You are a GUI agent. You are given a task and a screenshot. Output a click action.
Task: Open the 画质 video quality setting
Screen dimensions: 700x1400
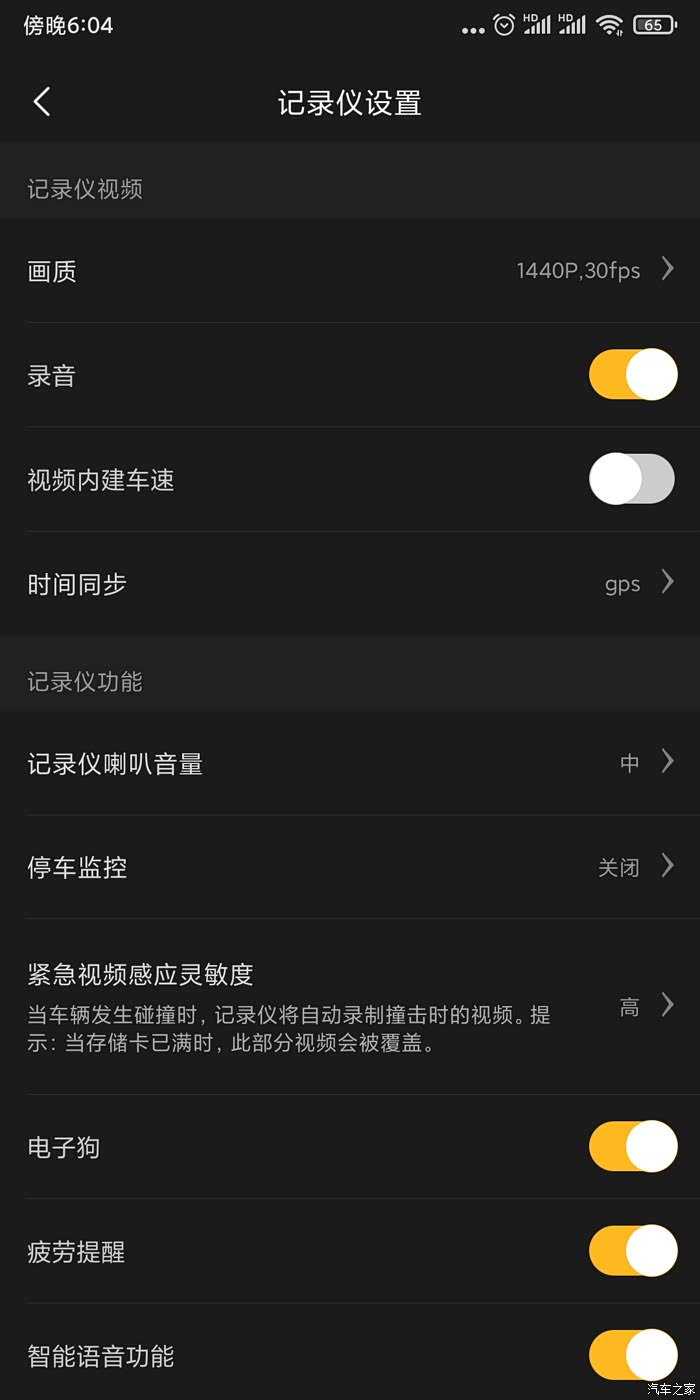[x=350, y=271]
